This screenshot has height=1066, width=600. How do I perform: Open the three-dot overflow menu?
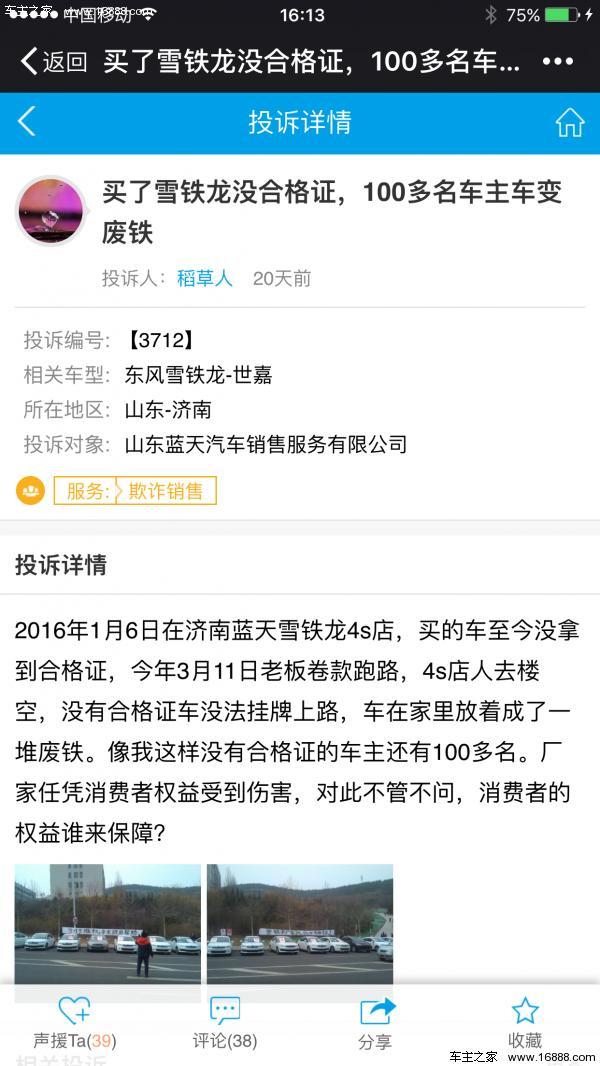click(557, 62)
